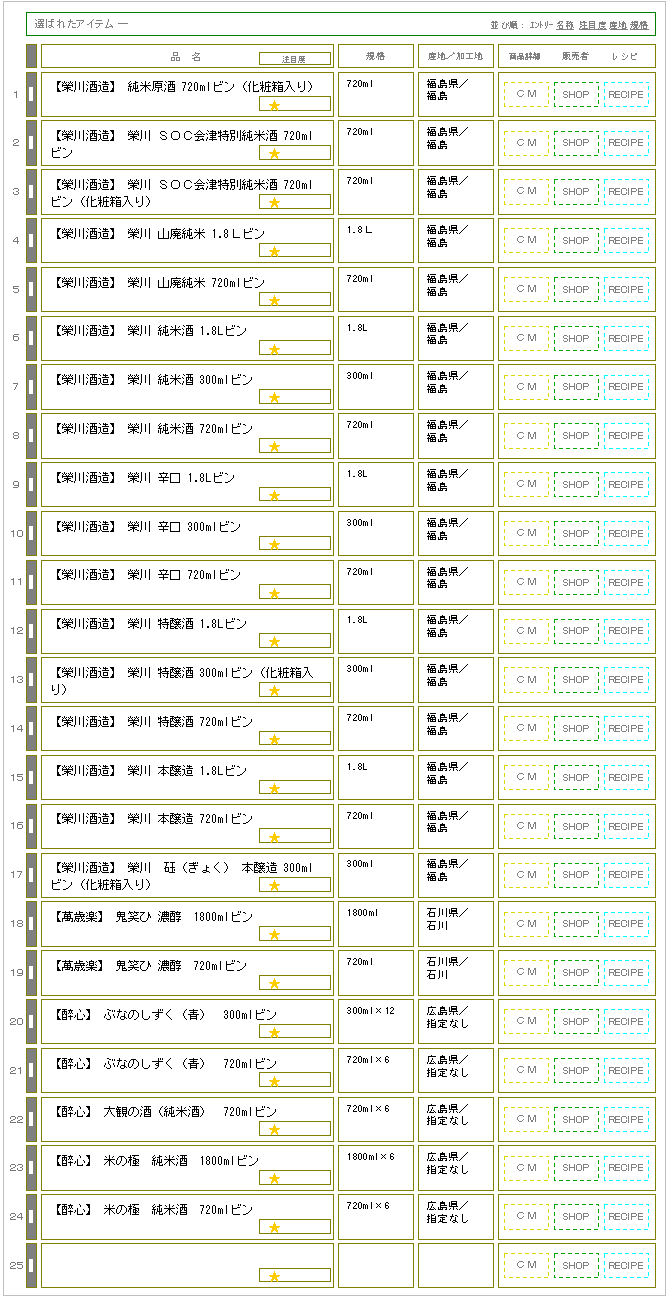The image size is (668, 1298).
Task: Sort the list by 名称
Action: click(565, 24)
